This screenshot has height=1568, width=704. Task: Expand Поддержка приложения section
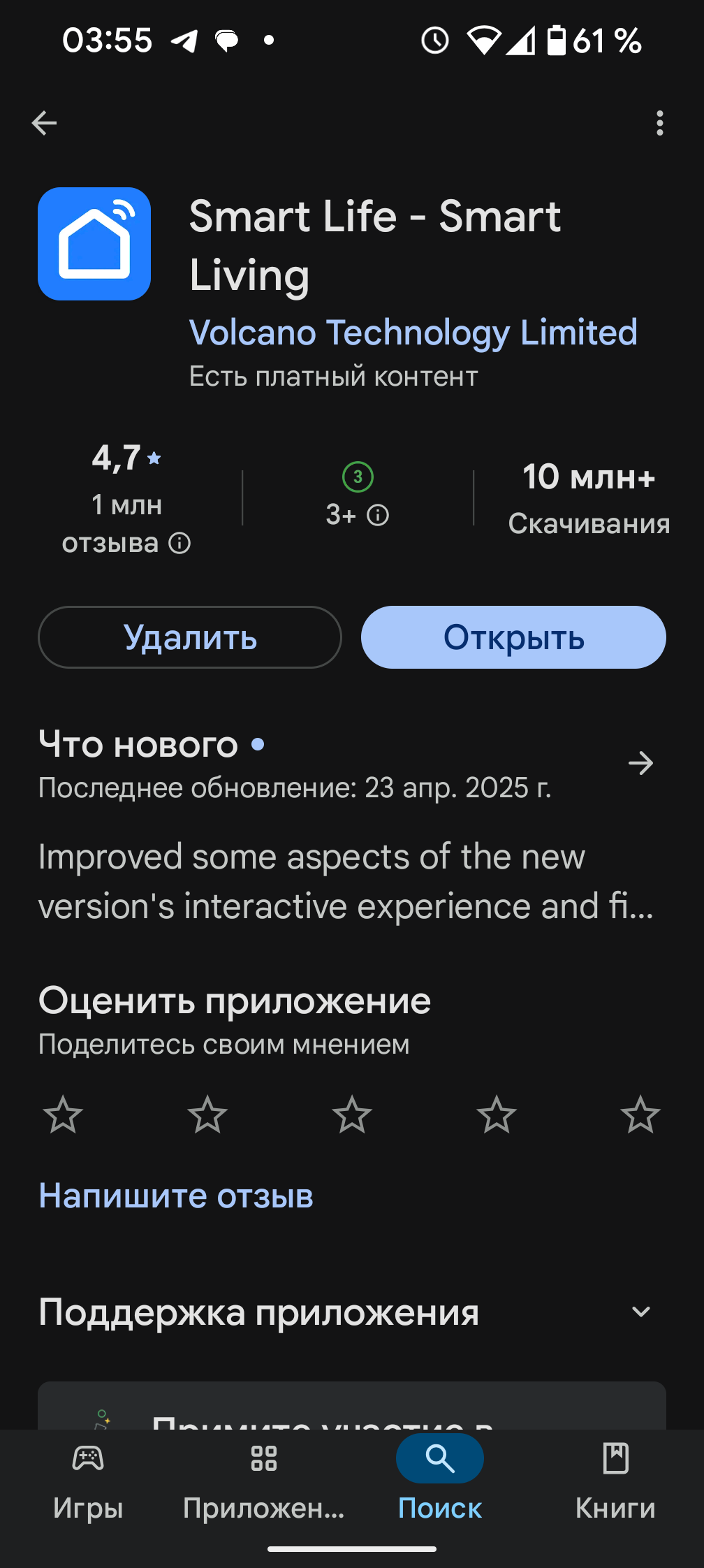click(x=640, y=1312)
